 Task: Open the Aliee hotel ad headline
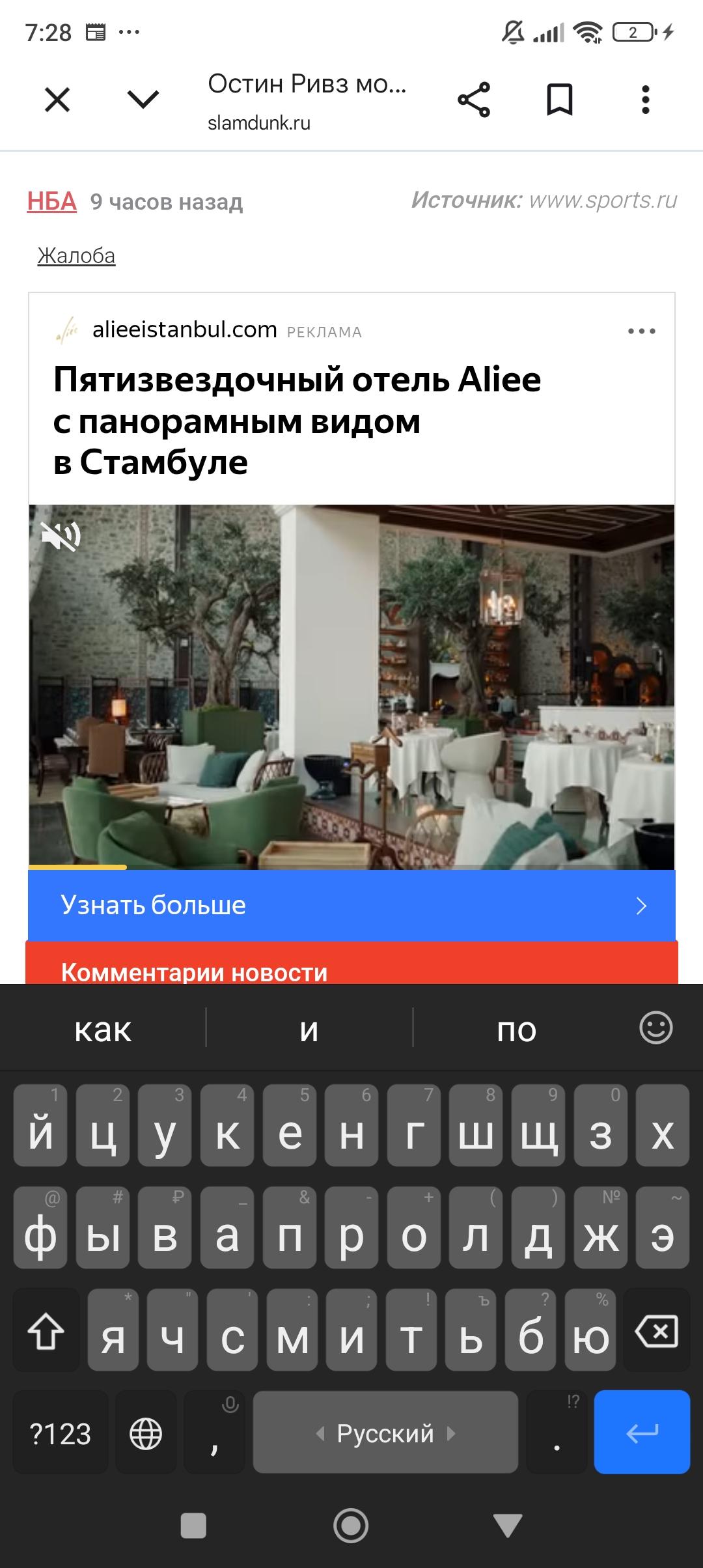pyautogui.click(x=297, y=421)
